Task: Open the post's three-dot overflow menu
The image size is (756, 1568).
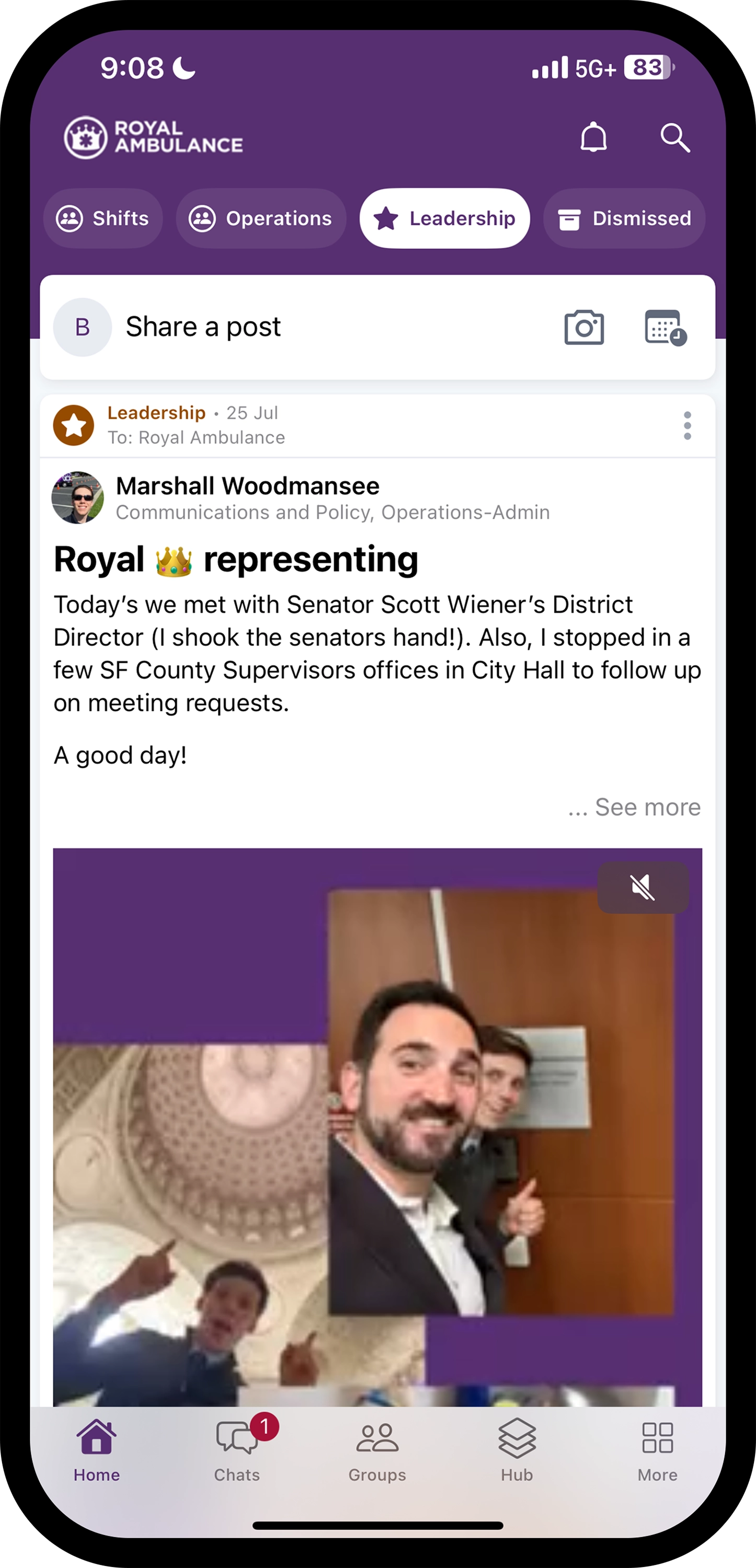Action: 687,425
